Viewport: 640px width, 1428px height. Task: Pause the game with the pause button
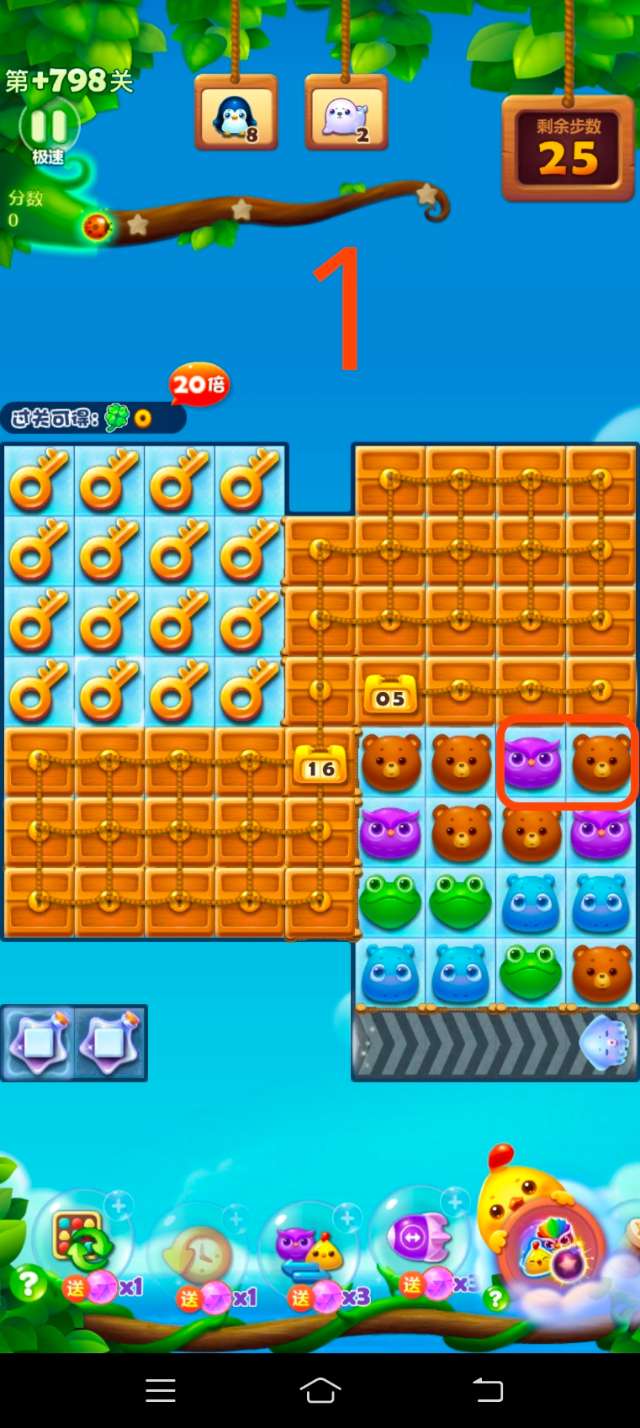(48, 126)
